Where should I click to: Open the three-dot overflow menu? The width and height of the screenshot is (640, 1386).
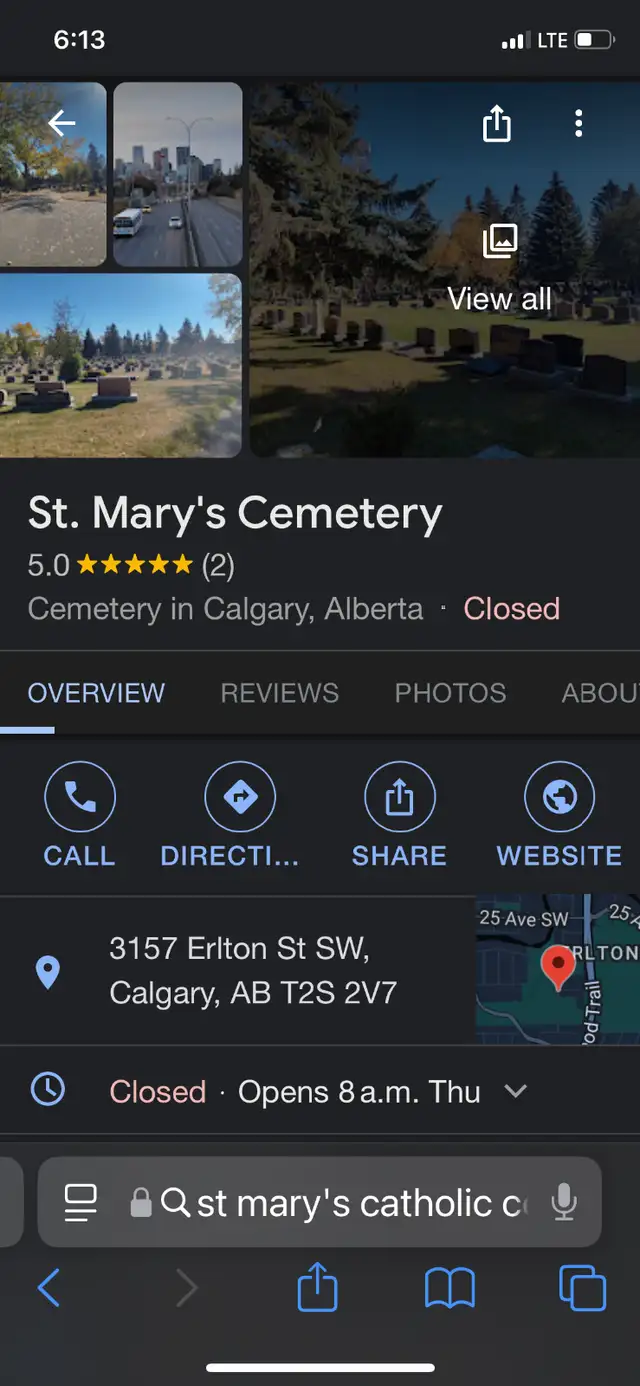pos(578,124)
